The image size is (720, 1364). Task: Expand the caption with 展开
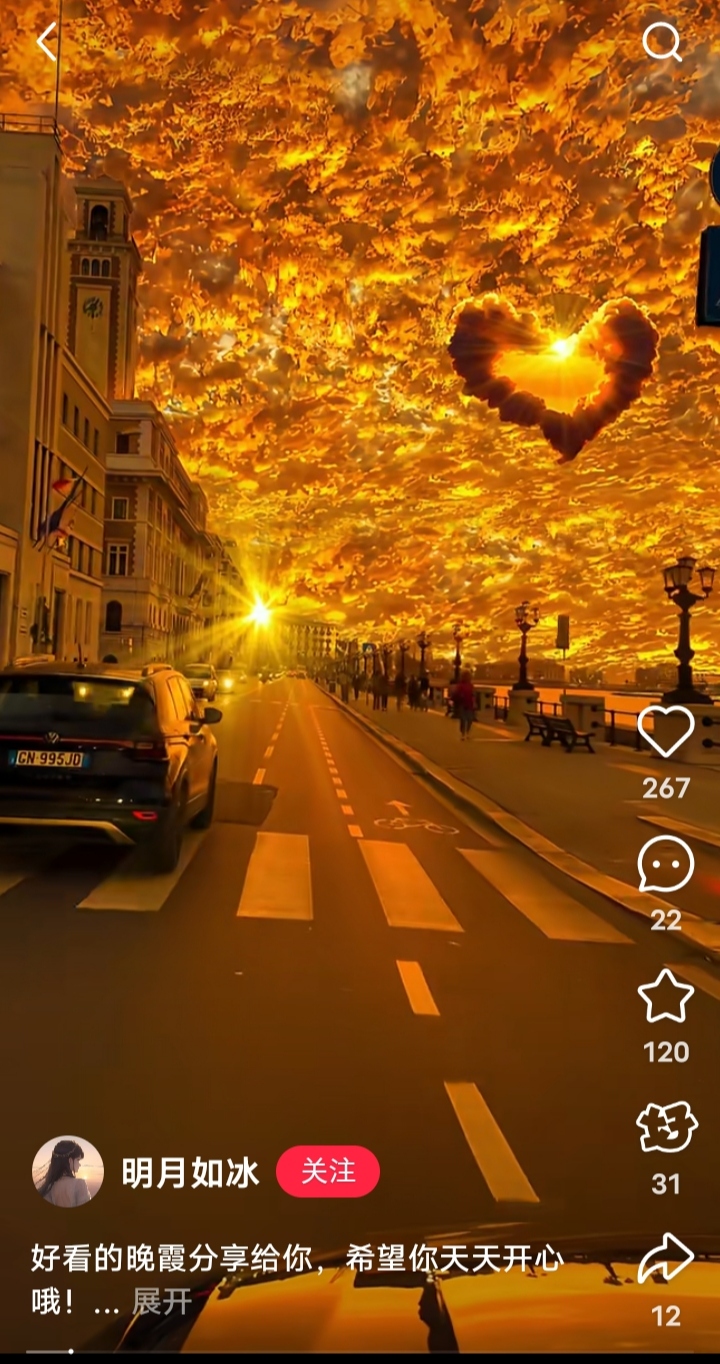(161, 1301)
